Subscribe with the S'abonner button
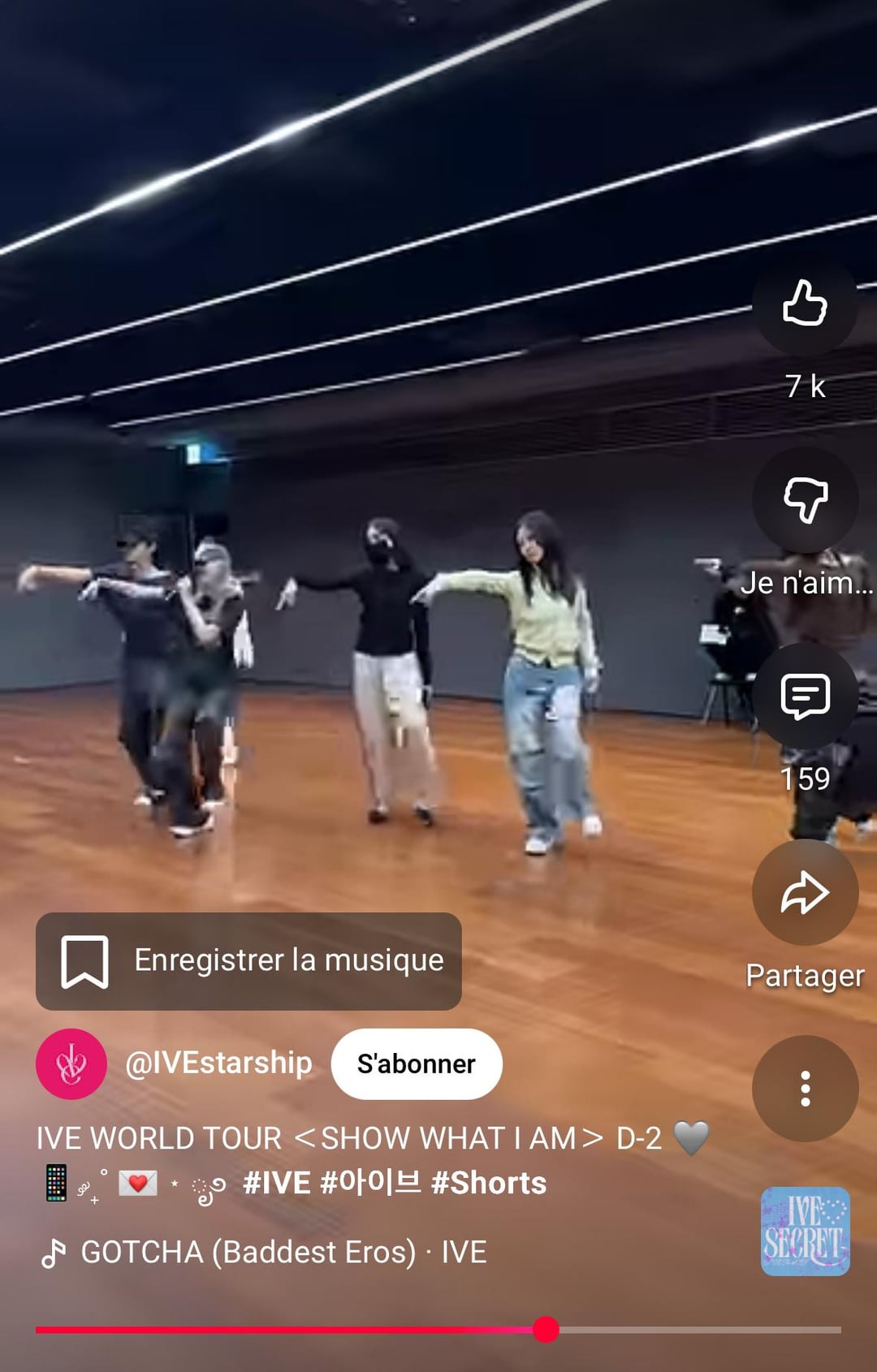Screen dimensions: 877x1372 click(x=417, y=1064)
